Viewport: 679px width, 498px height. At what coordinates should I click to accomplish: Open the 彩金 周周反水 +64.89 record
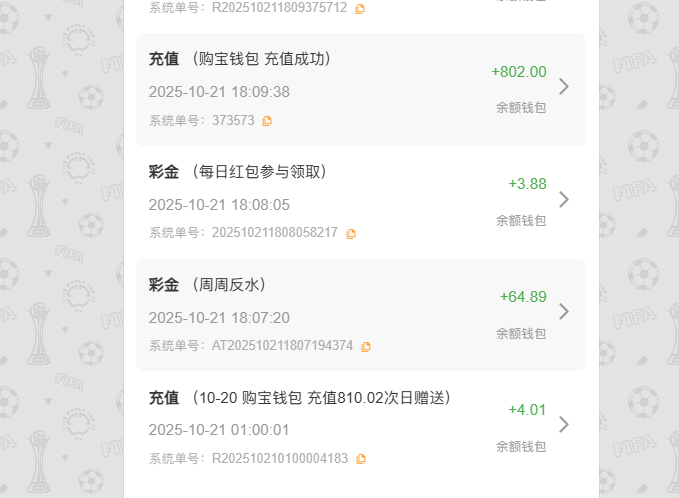pos(563,312)
